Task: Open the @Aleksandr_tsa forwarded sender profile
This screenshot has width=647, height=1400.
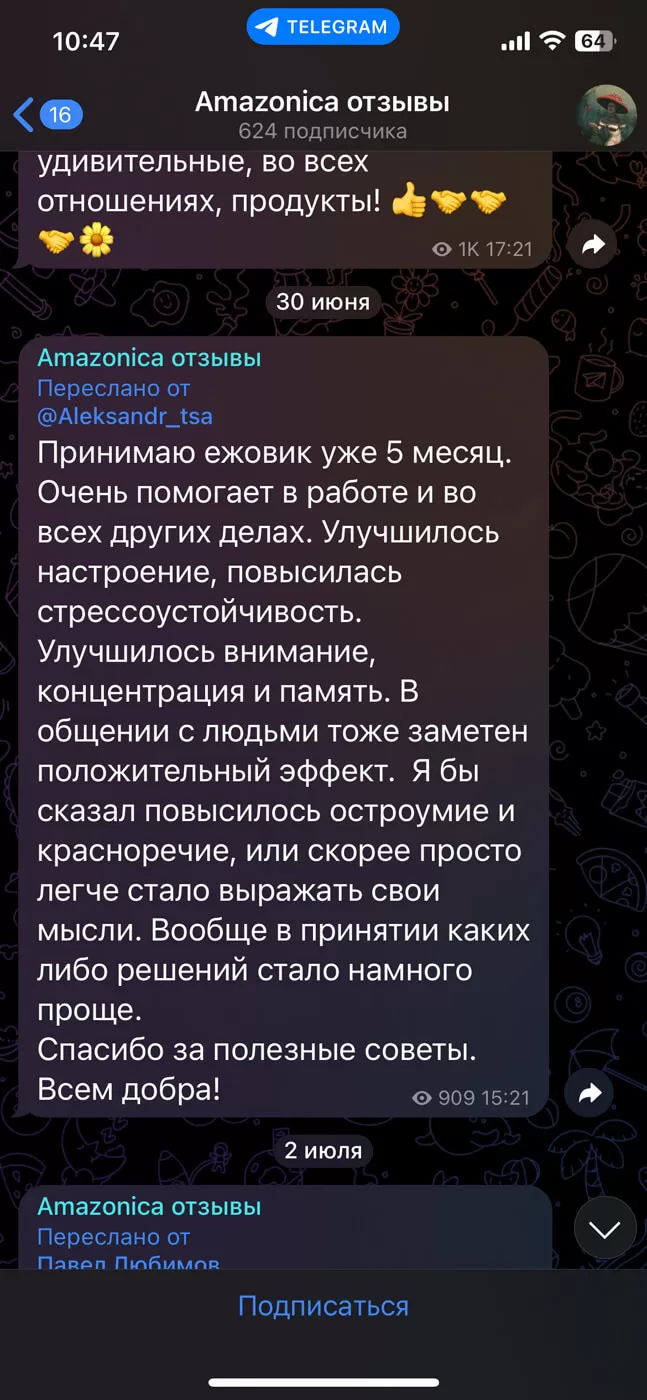Action: click(125, 416)
